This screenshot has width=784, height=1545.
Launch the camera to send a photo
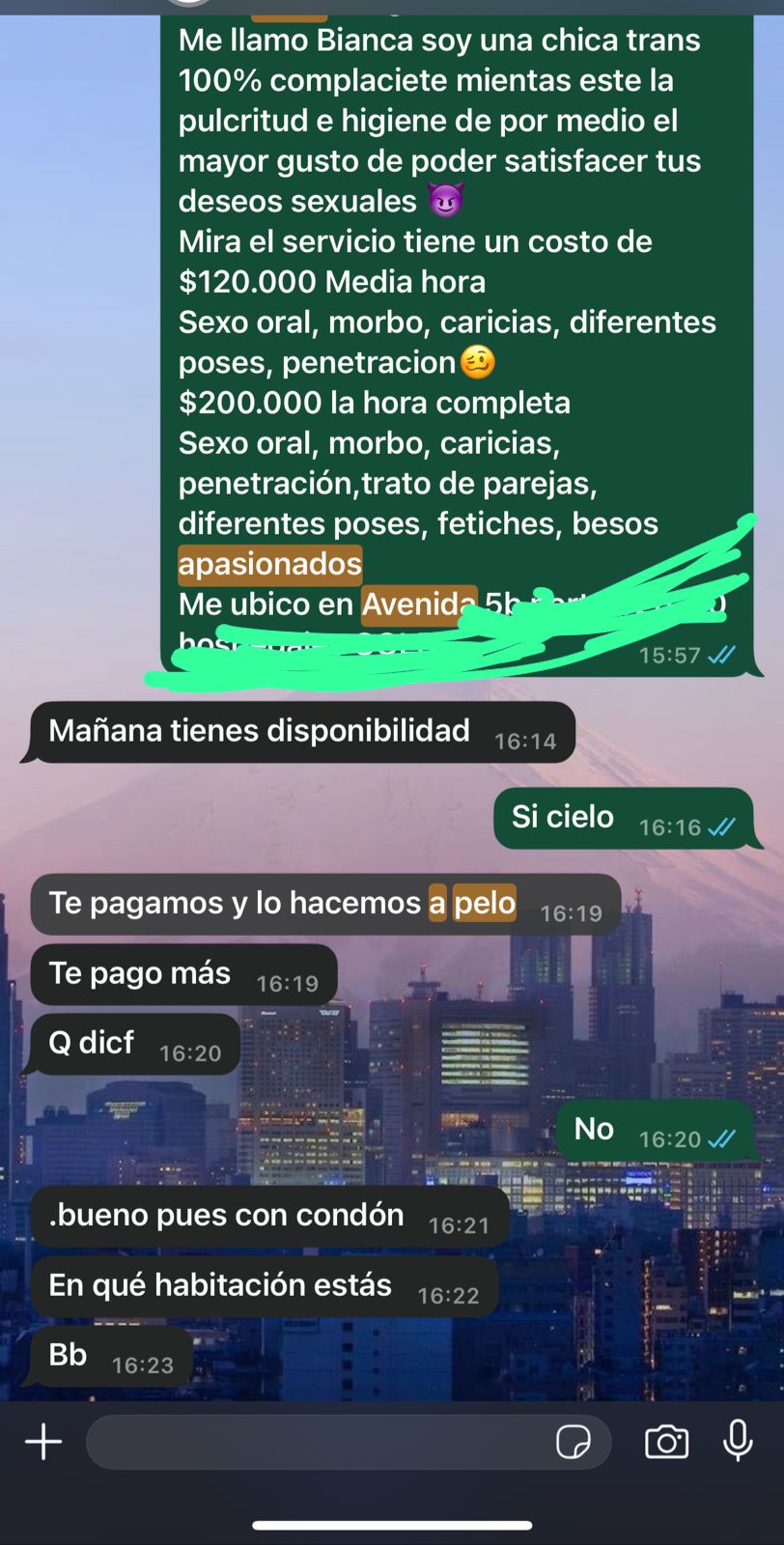pyautogui.click(x=666, y=1443)
